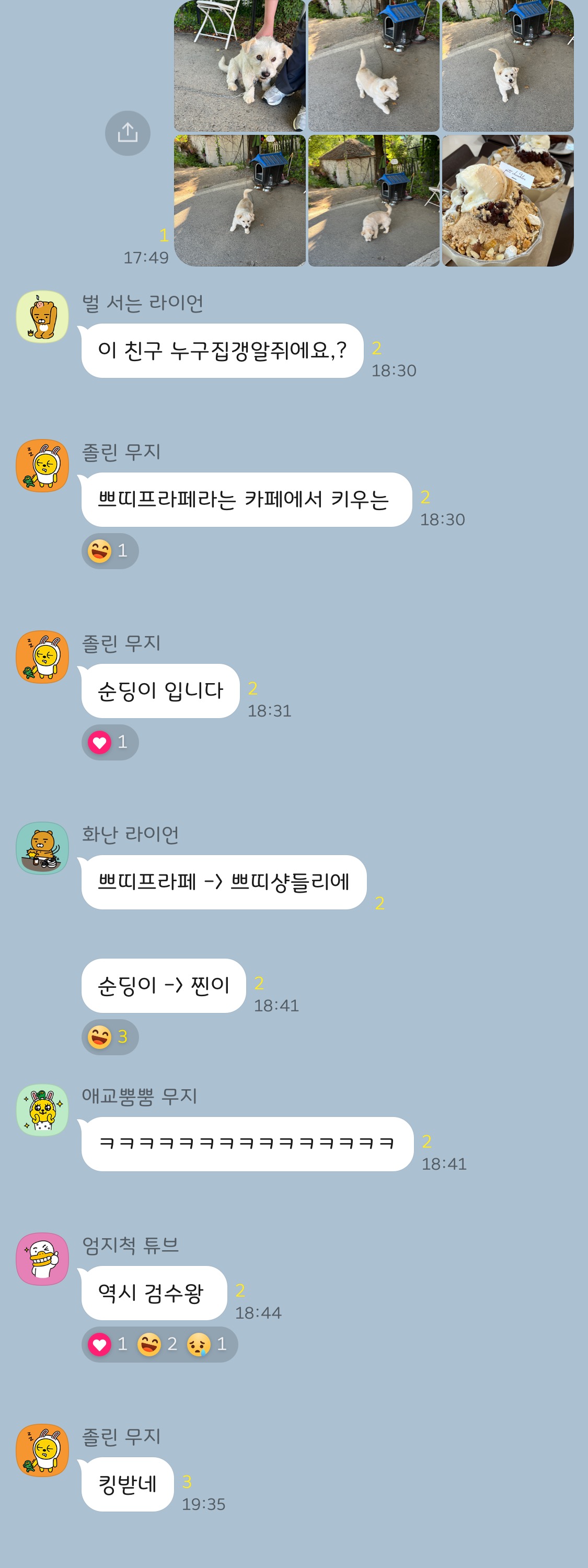
Task: Open 벌 서는 라이언's profile picture
Action: coord(42,317)
